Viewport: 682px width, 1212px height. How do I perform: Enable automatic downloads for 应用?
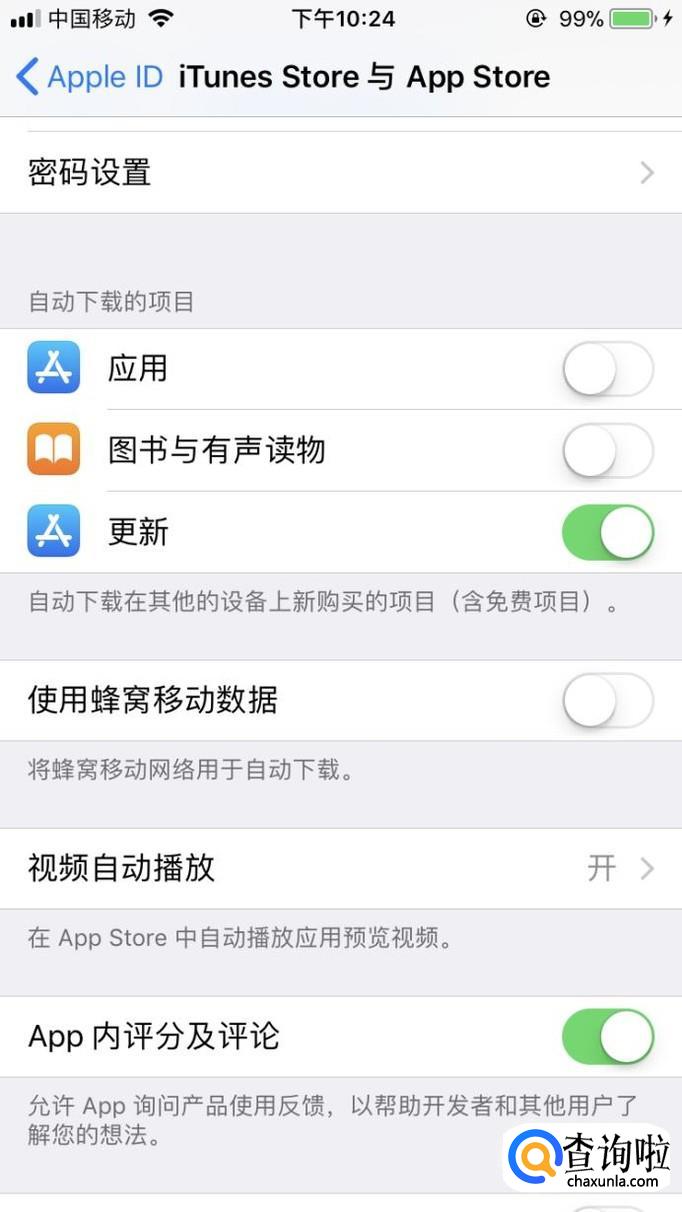click(607, 369)
